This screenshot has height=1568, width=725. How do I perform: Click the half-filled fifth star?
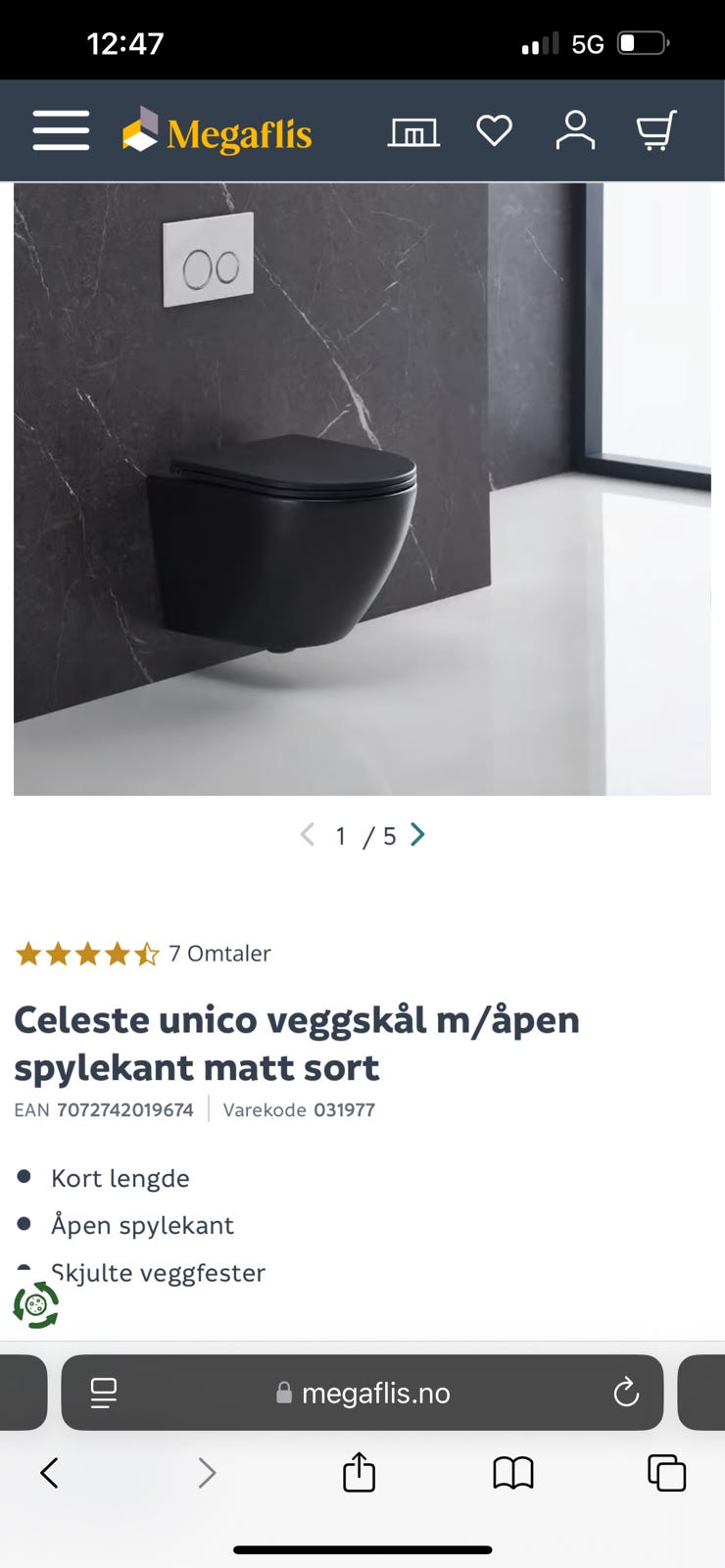pyautogui.click(x=147, y=953)
